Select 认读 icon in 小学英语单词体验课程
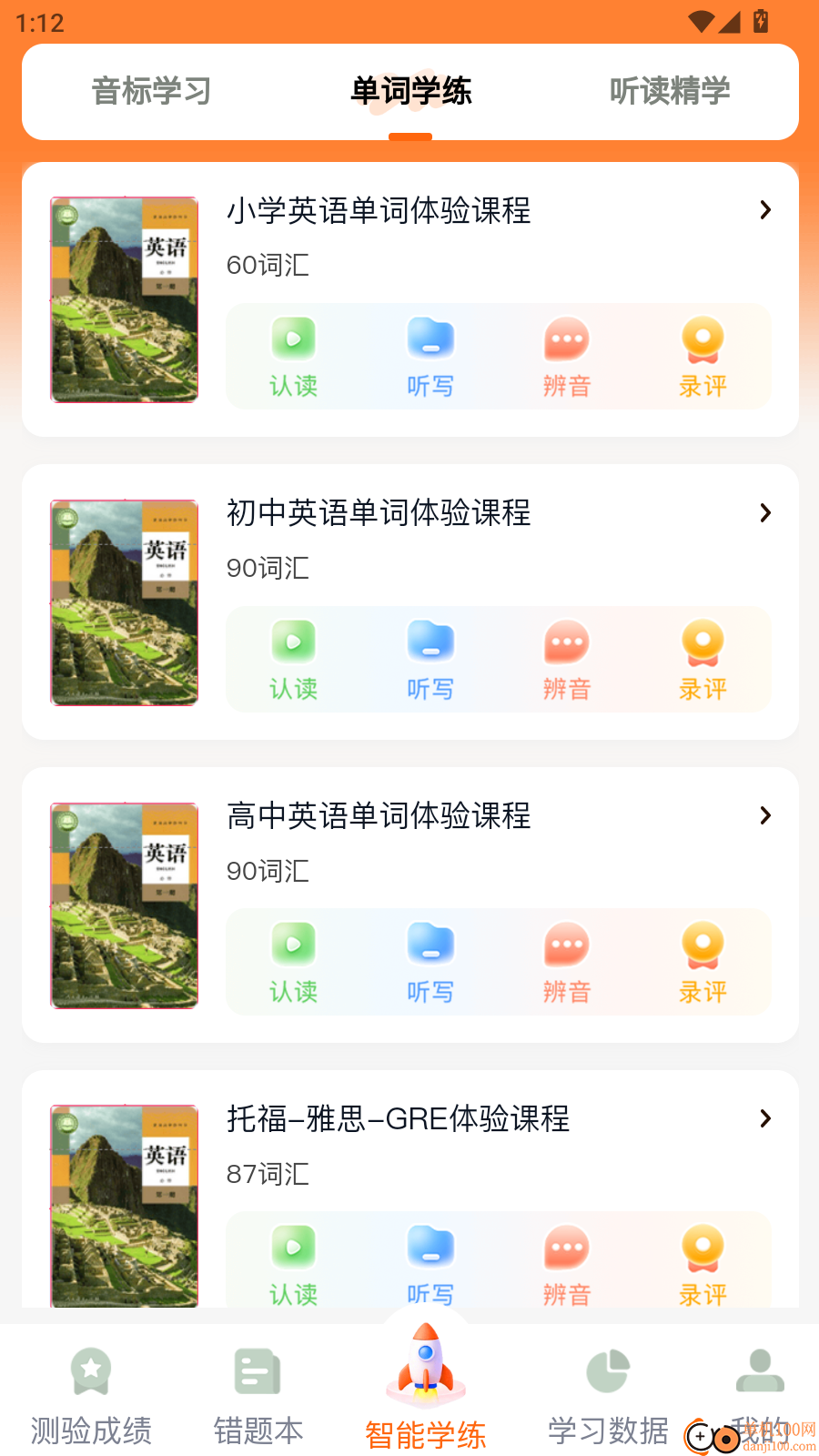 [293, 355]
